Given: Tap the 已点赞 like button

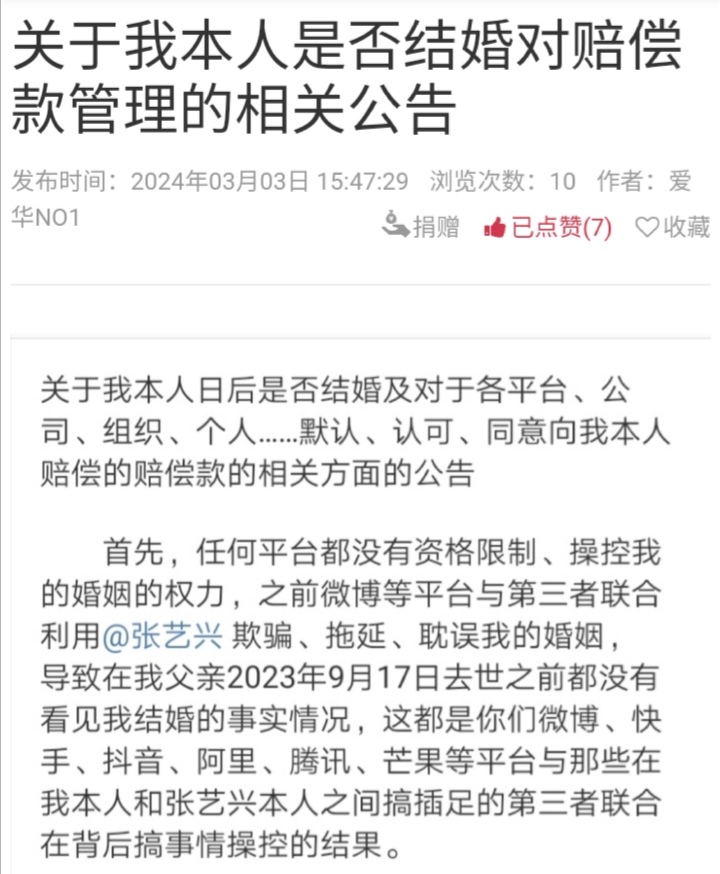Looking at the screenshot, I should pos(548,227).
